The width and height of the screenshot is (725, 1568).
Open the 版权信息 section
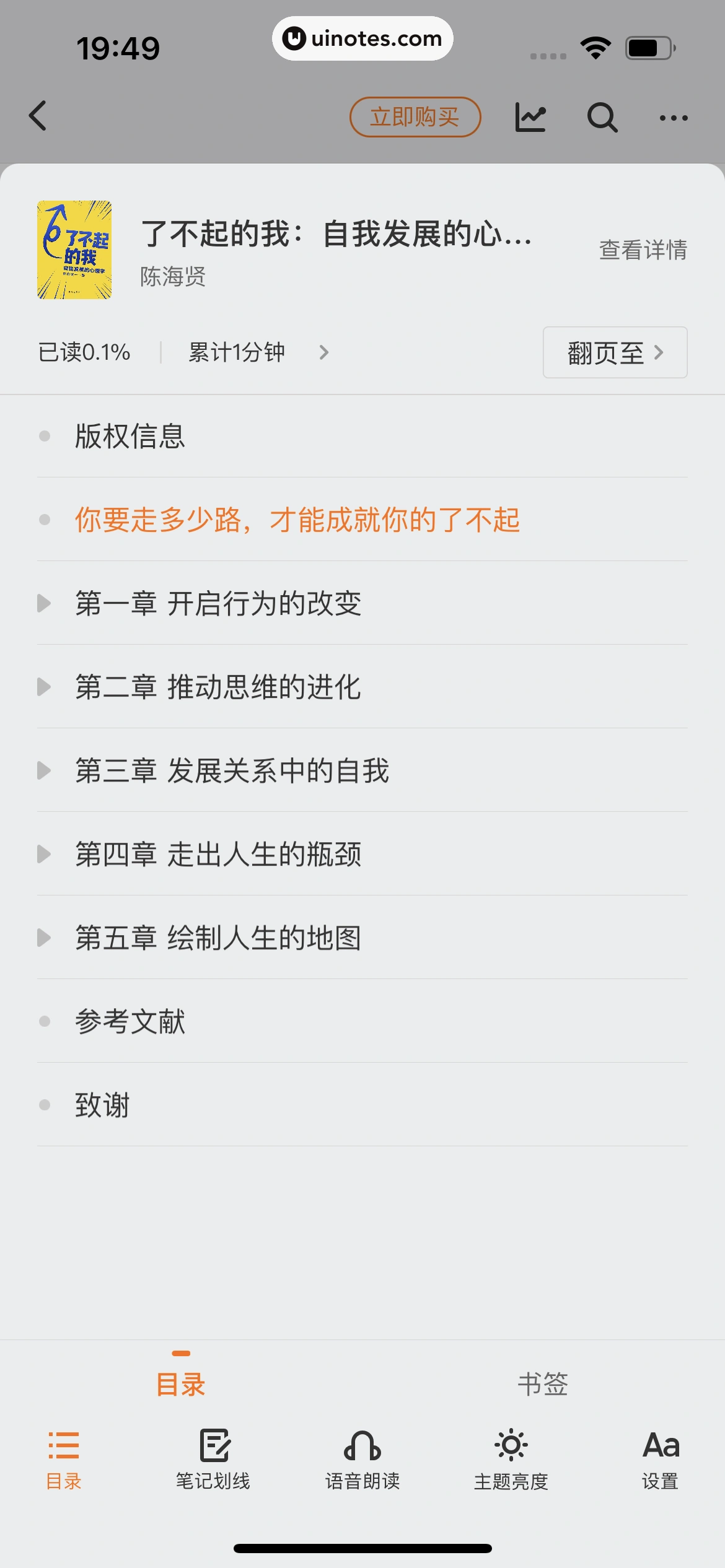[x=130, y=436]
